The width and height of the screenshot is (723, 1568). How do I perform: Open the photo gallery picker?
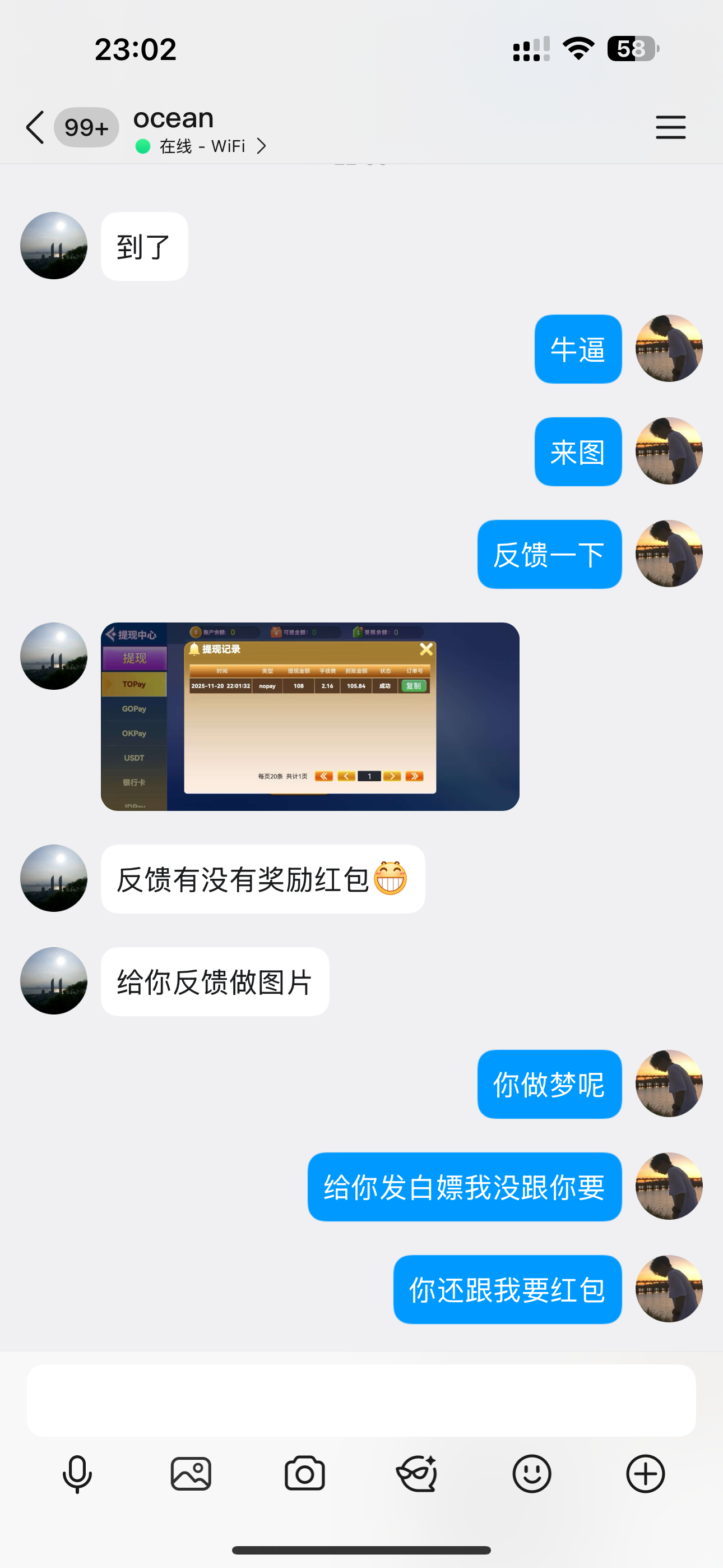[191, 1474]
